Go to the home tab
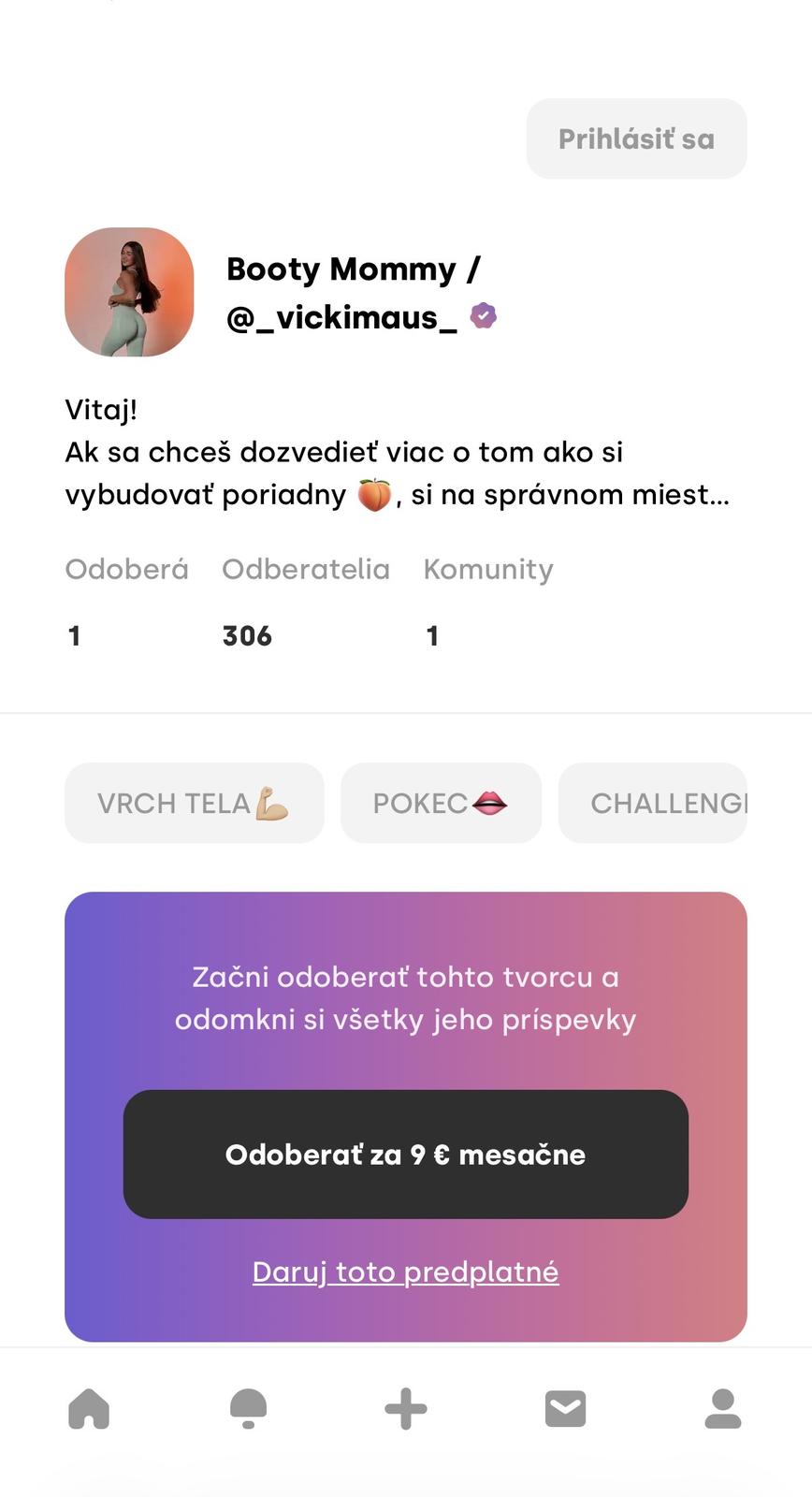 [89, 1409]
